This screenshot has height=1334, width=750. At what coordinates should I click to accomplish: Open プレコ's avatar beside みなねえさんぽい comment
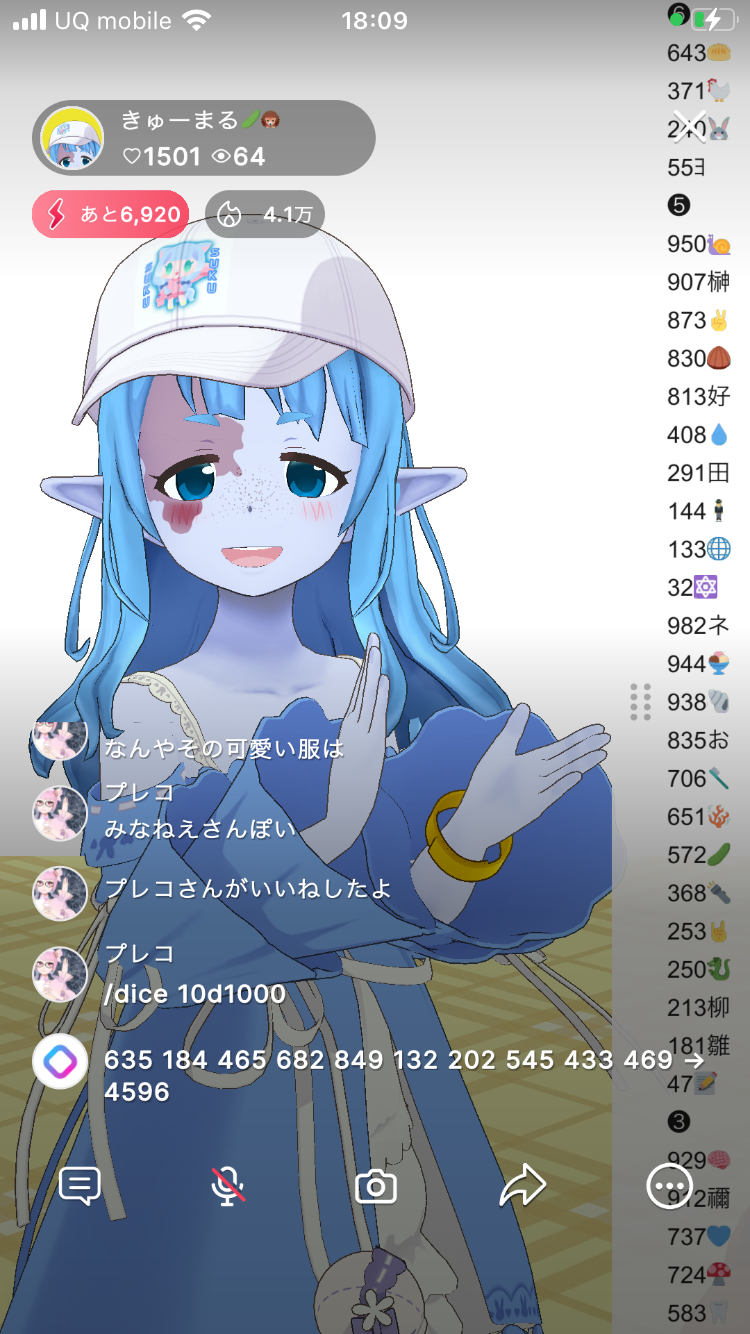point(60,813)
